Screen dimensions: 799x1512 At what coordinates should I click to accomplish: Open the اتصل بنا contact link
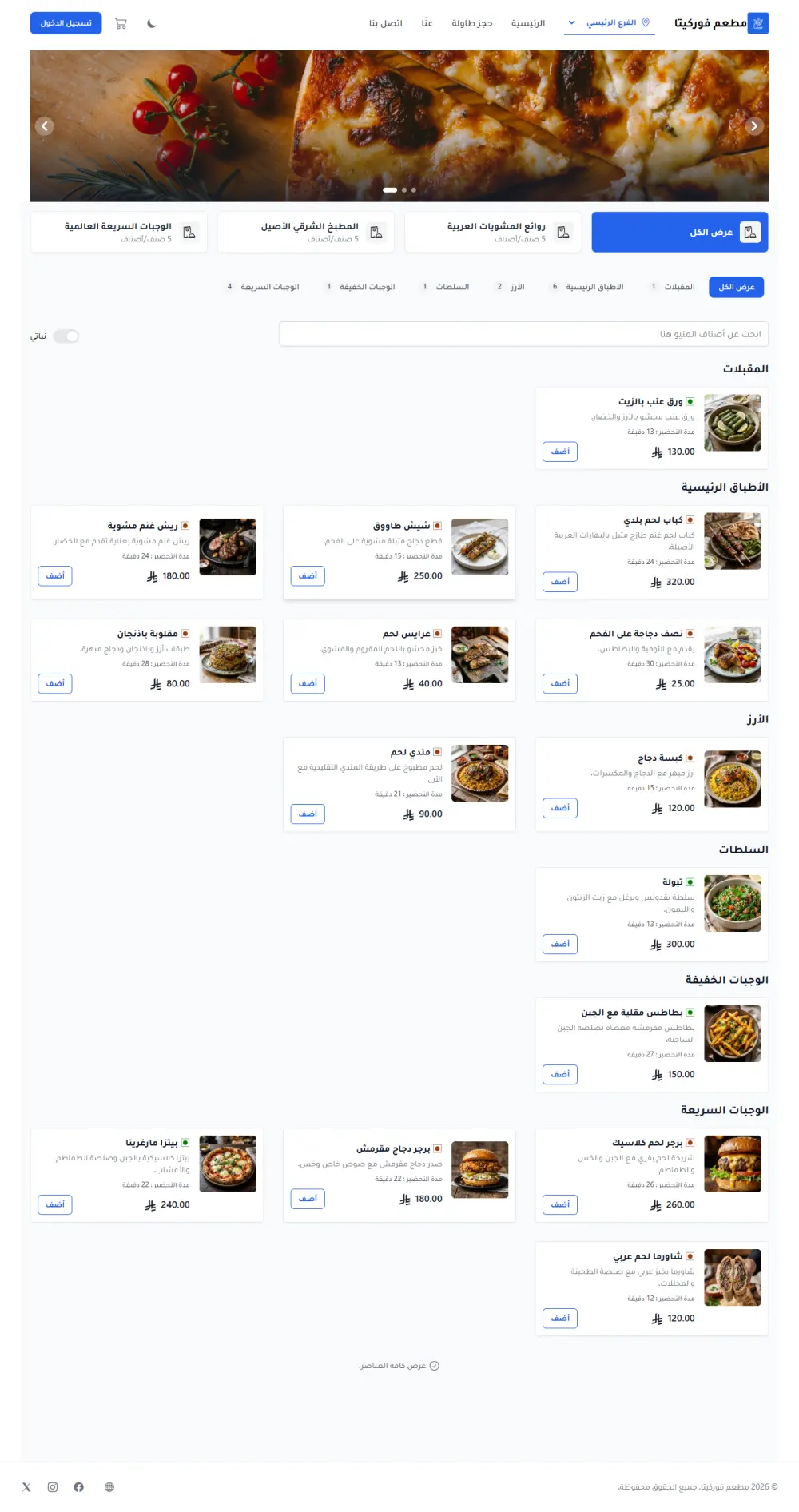click(x=385, y=23)
